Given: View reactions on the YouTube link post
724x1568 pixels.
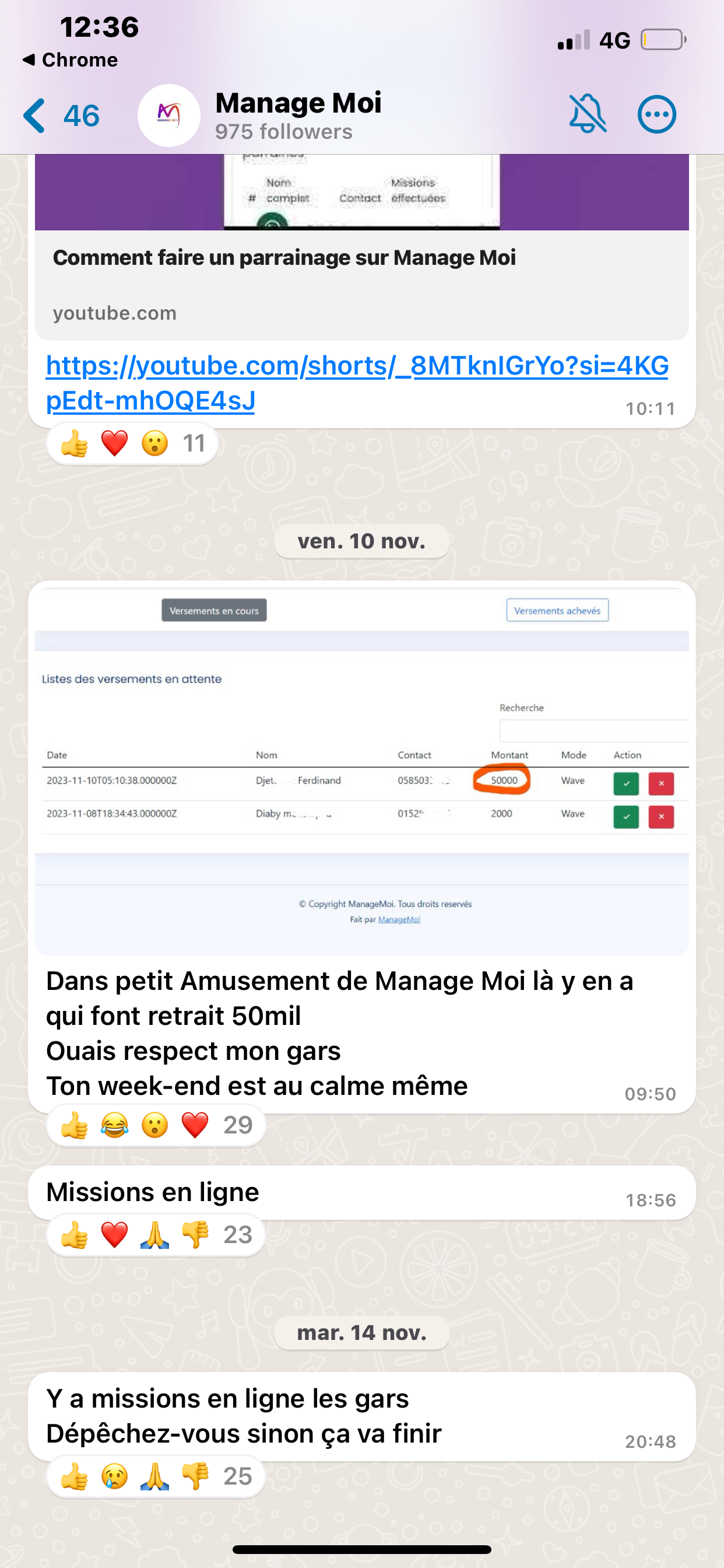Looking at the screenshot, I should point(132,444).
